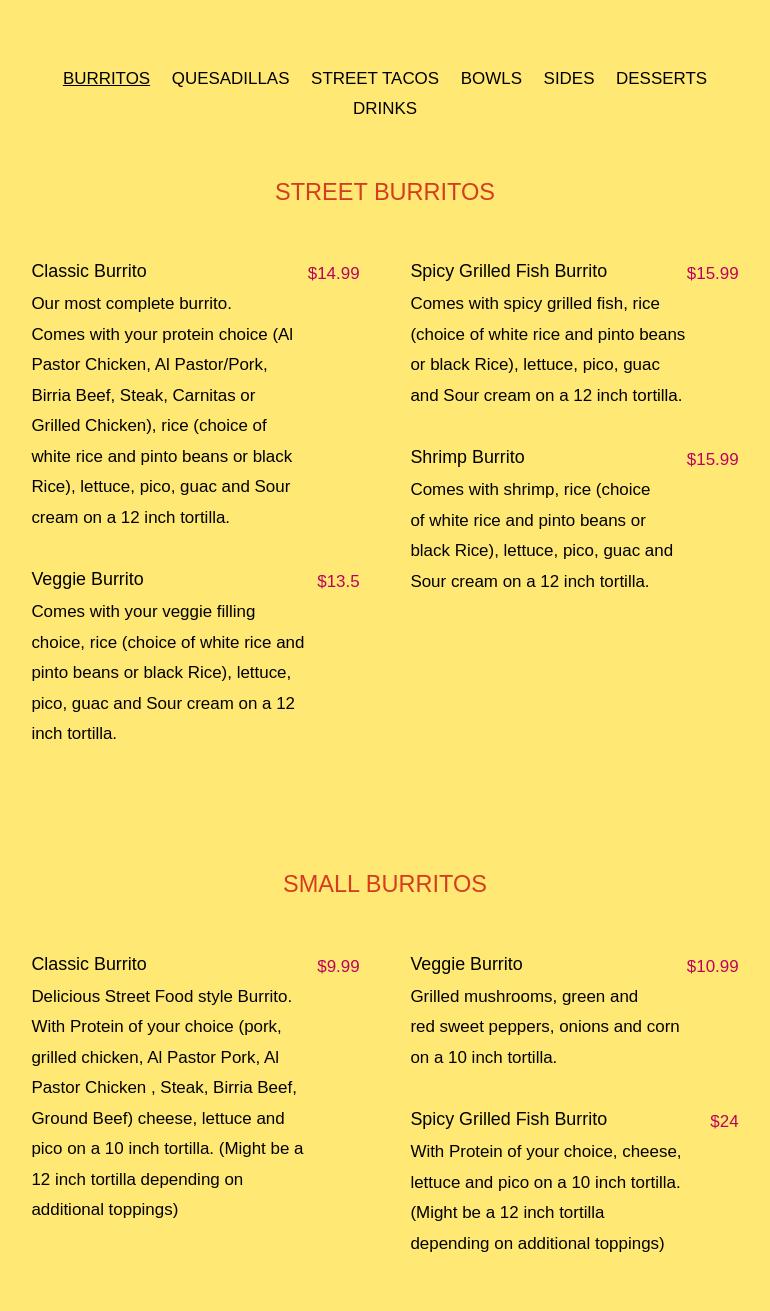Click the SMALL BURRITOS heading

[x=385, y=883]
